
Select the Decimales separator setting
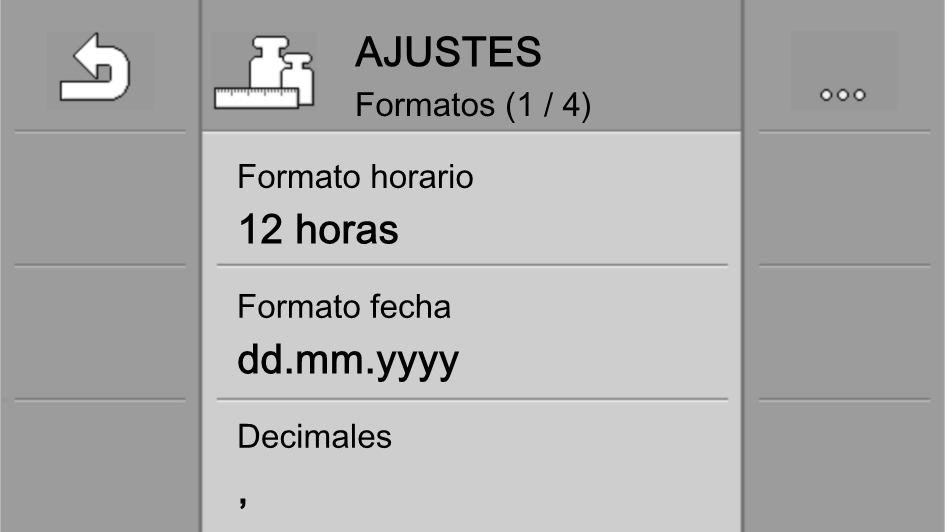(x=471, y=465)
